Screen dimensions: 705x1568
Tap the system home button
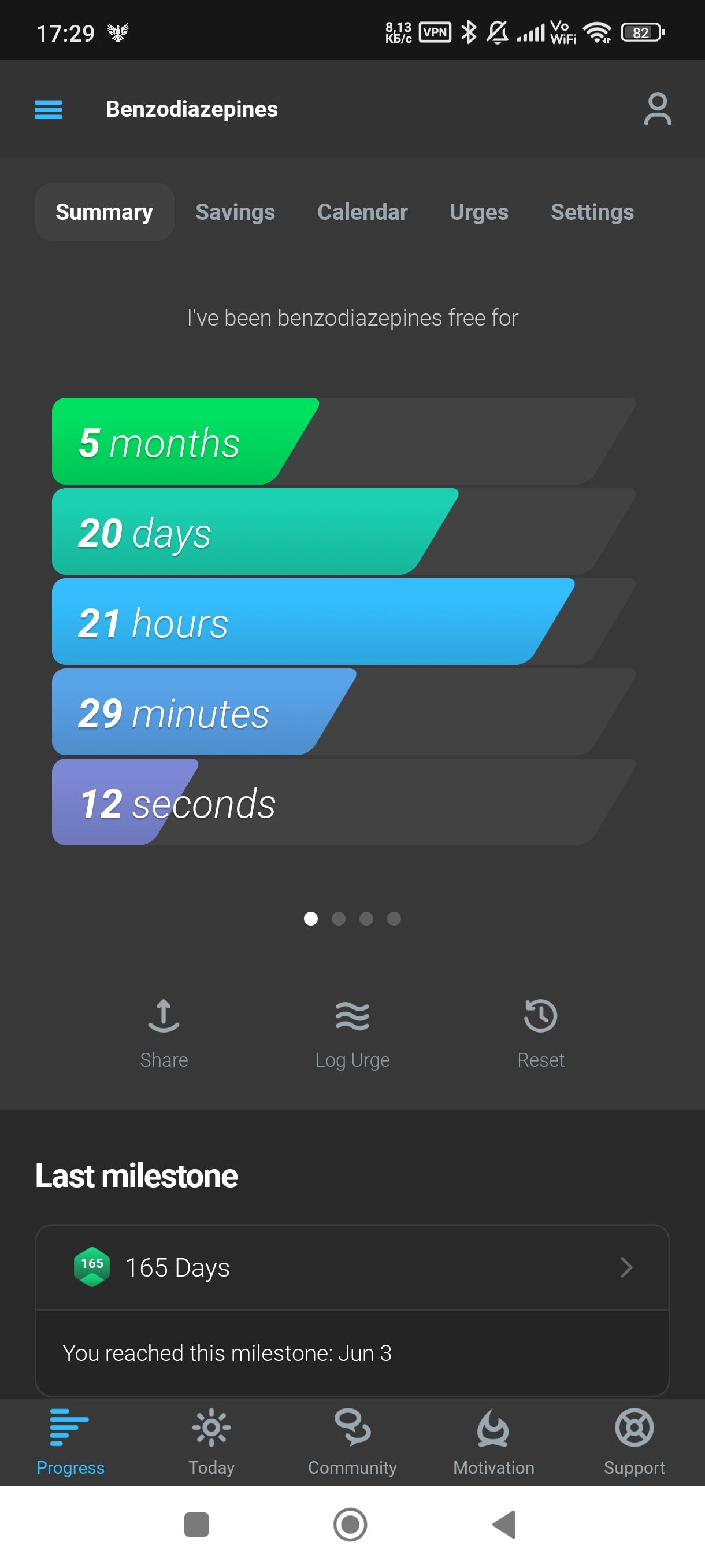[350, 1524]
